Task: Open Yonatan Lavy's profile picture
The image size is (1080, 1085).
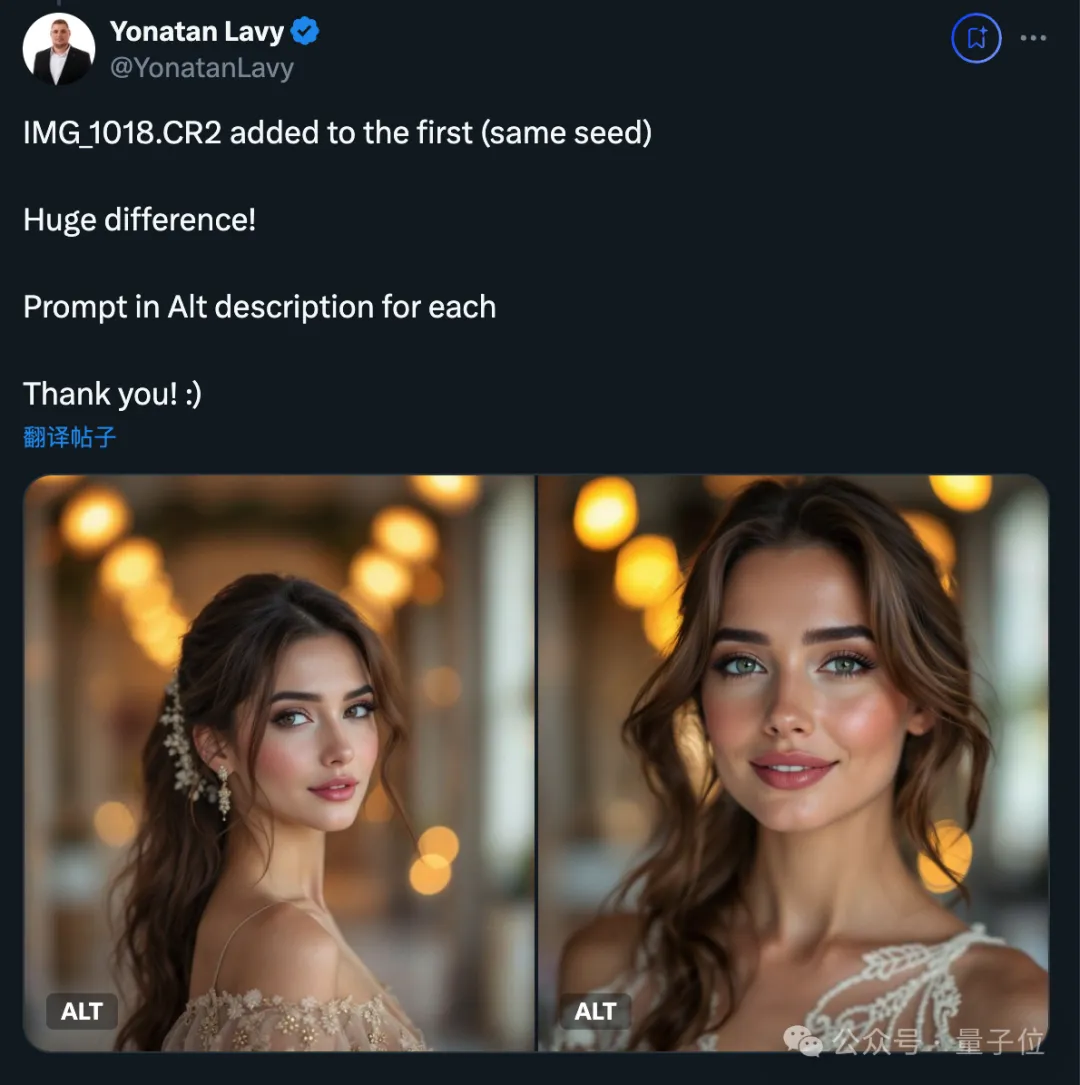Action: [x=58, y=49]
